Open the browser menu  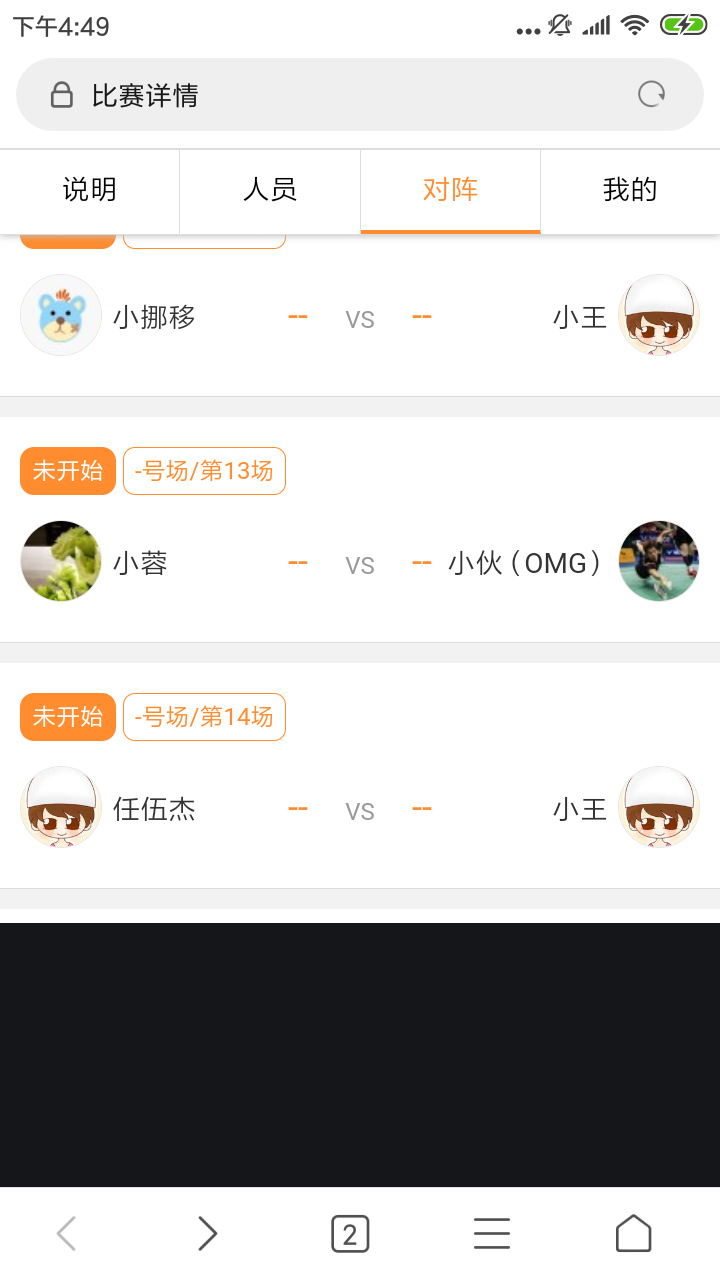(x=492, y=1234)
